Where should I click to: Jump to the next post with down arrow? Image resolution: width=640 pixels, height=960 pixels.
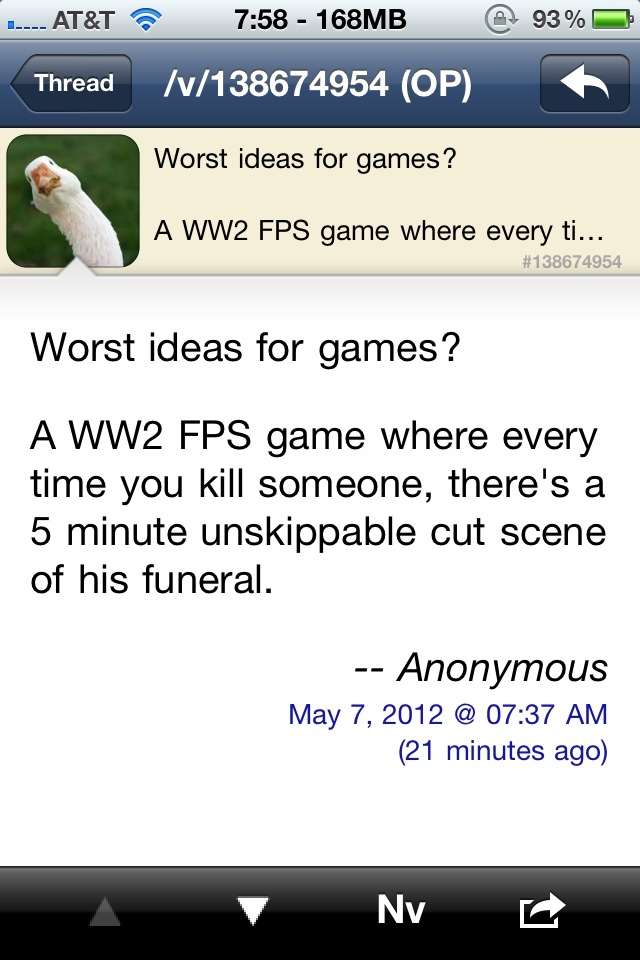click(x=255, y=911)
